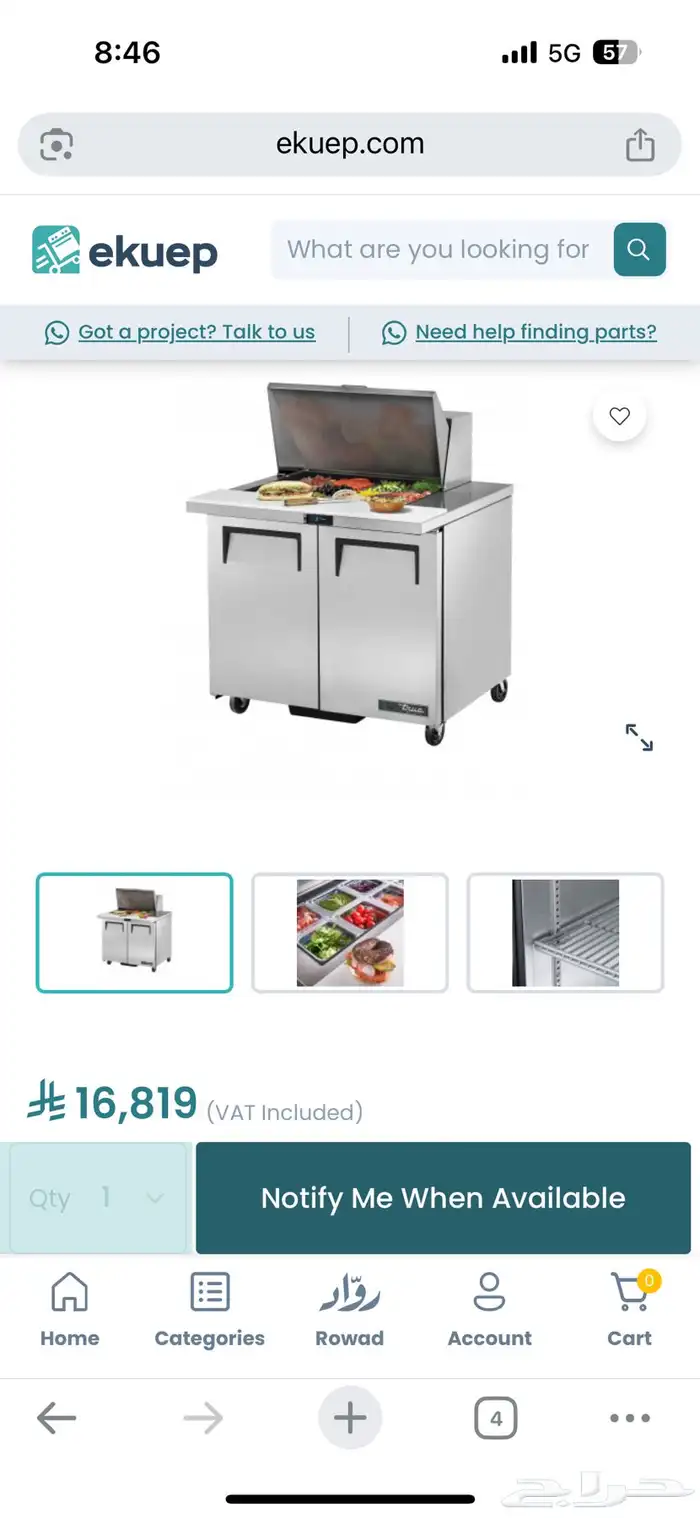Switch to the Categories tab

[209, 1310]
